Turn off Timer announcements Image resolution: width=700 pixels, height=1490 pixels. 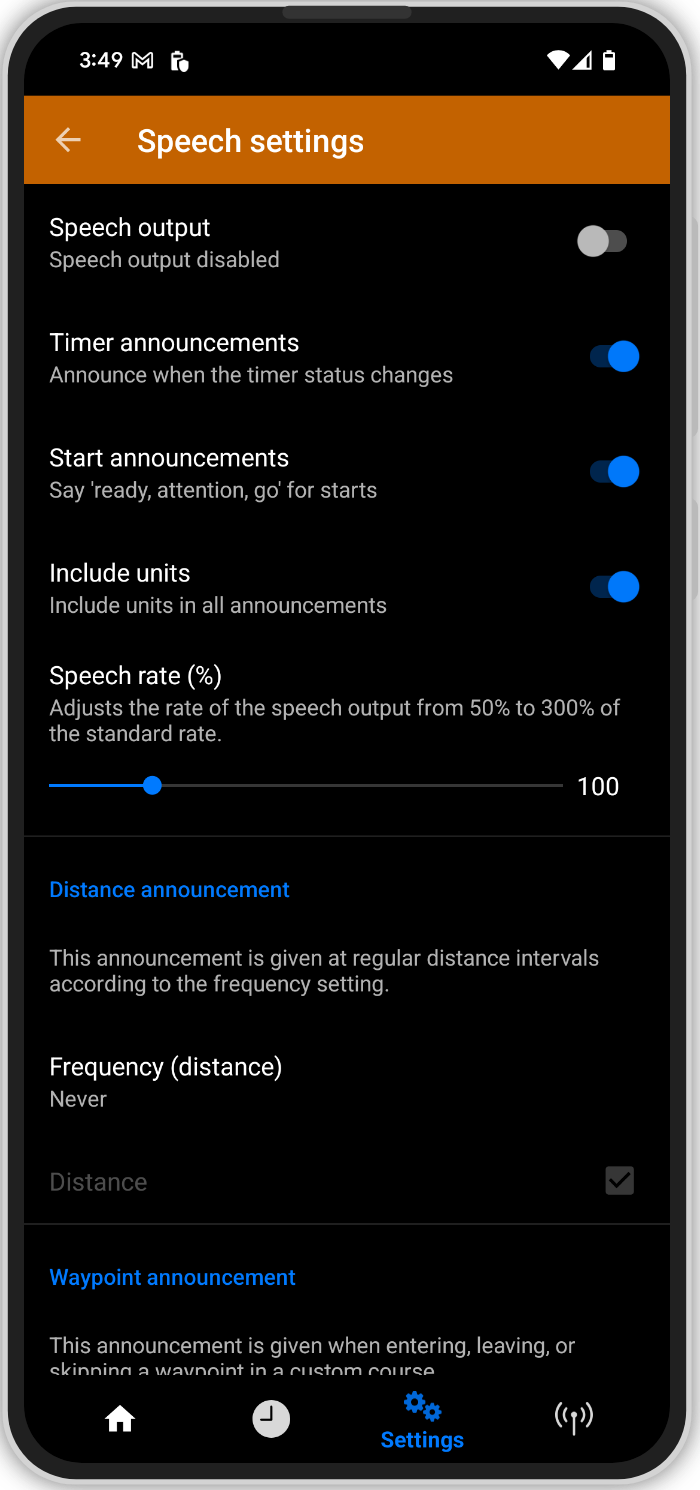[x=614, y=356]
